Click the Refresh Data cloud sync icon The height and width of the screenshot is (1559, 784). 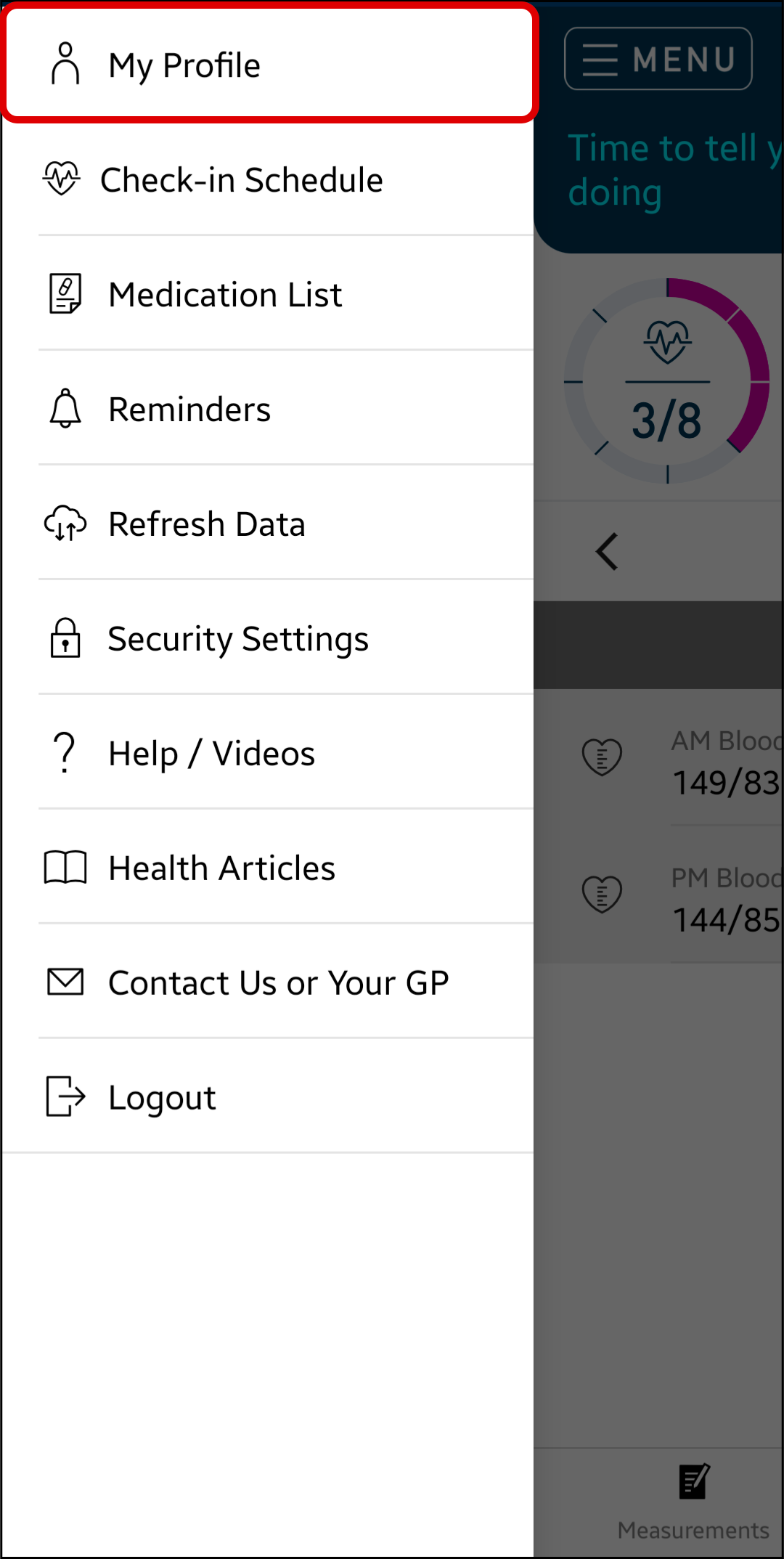[x=64, y=524]
